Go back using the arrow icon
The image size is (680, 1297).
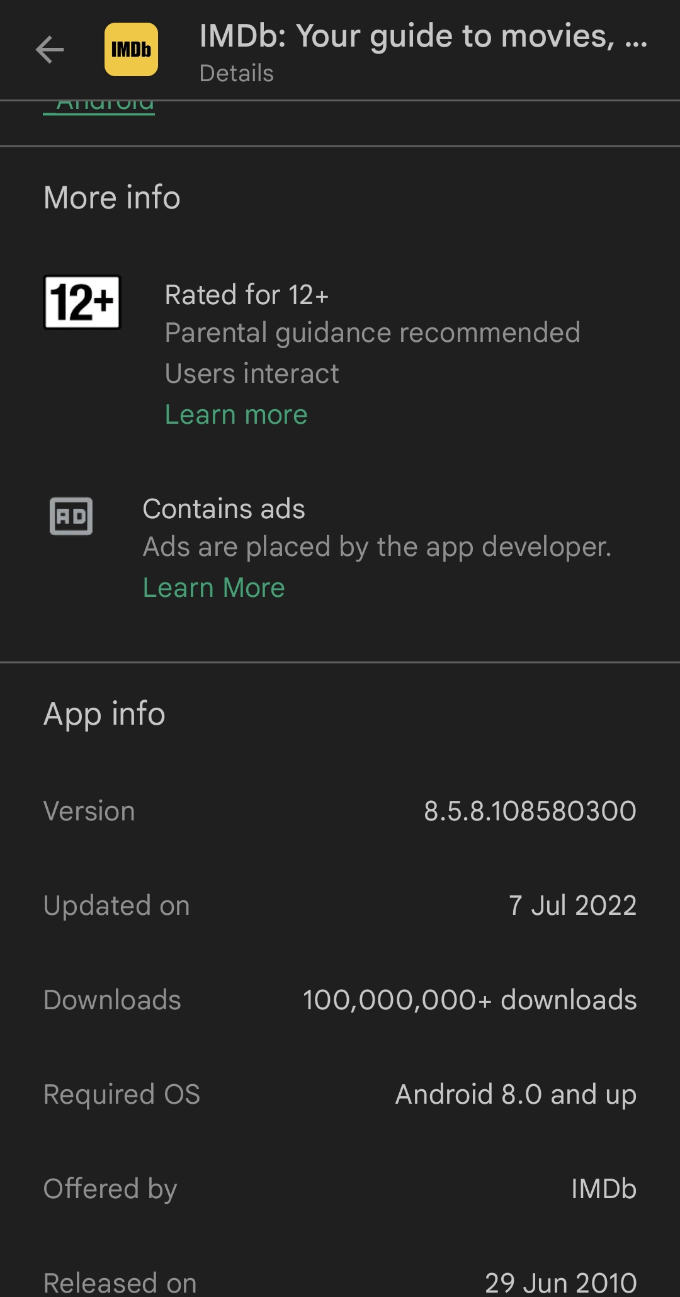point(49,50)
